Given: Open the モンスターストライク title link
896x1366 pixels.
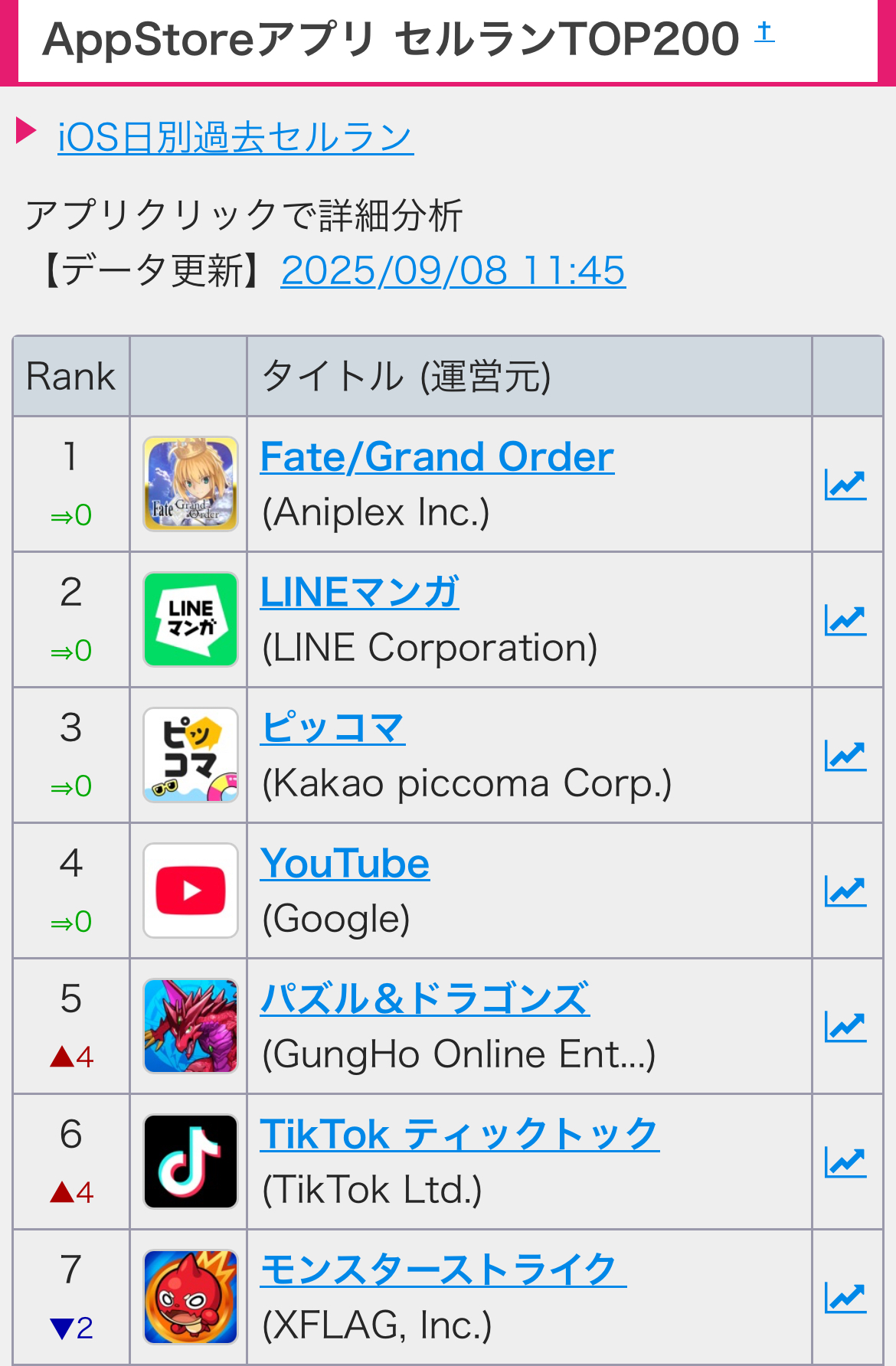Looking at the screenshot, I should click(443, 1270).
